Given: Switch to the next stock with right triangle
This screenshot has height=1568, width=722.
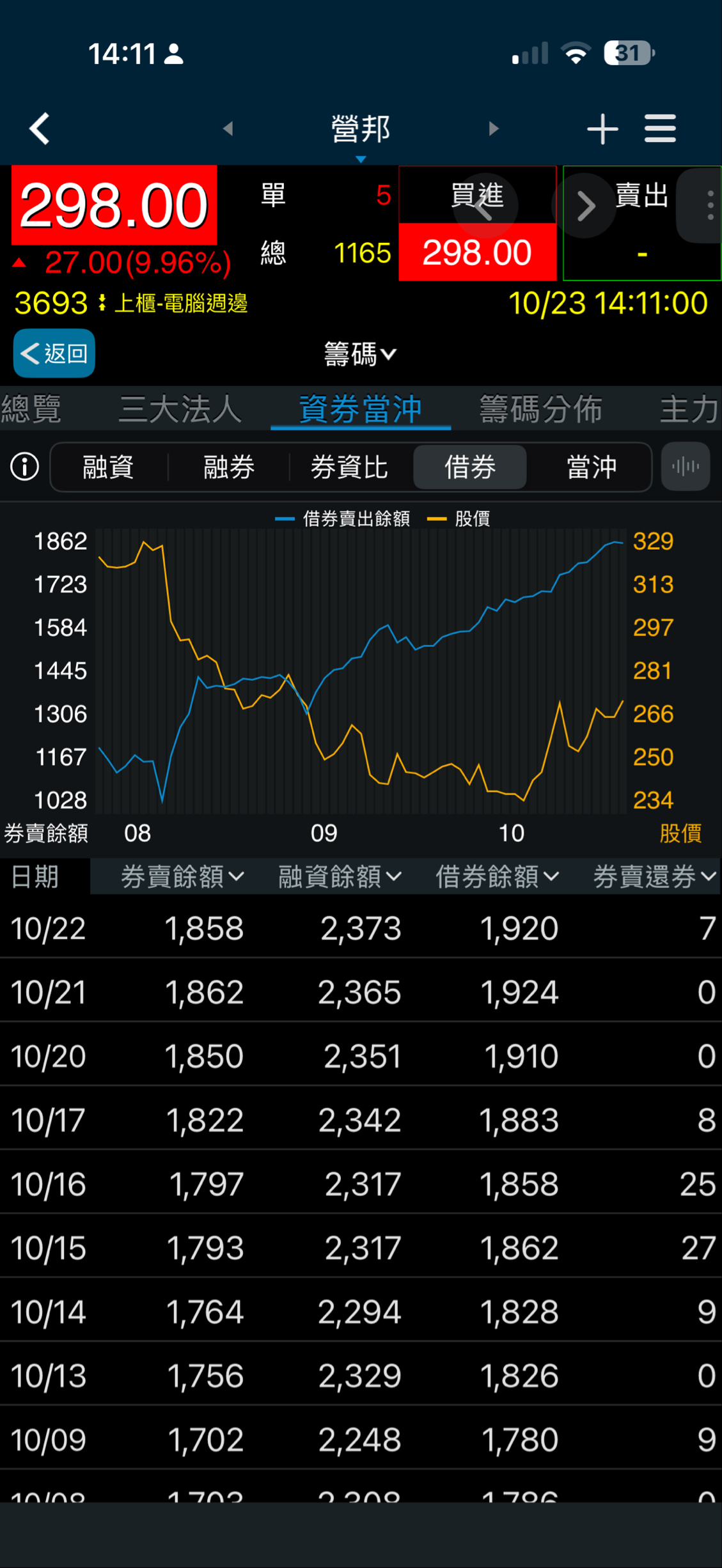Looking at the screenshot, I should coord(493,128).
